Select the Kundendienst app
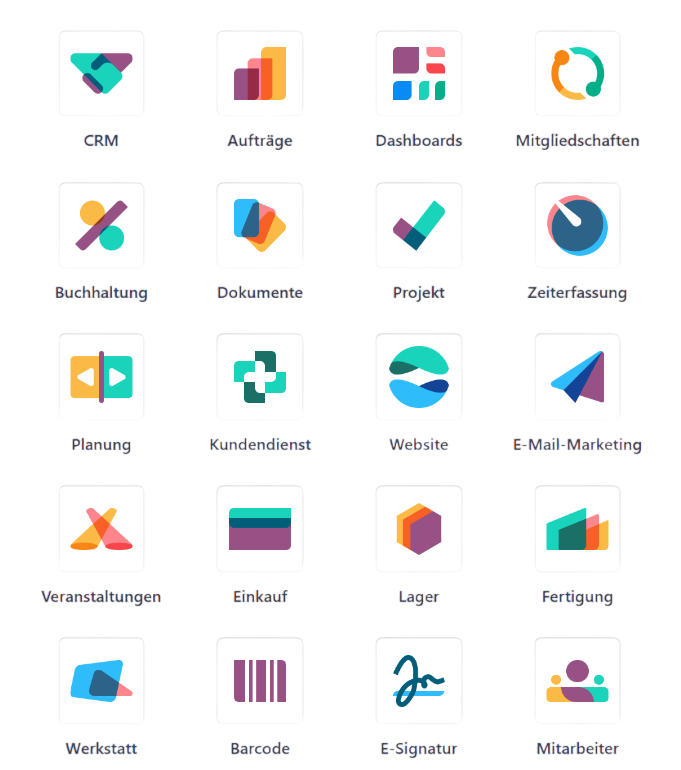 [259, 377]
